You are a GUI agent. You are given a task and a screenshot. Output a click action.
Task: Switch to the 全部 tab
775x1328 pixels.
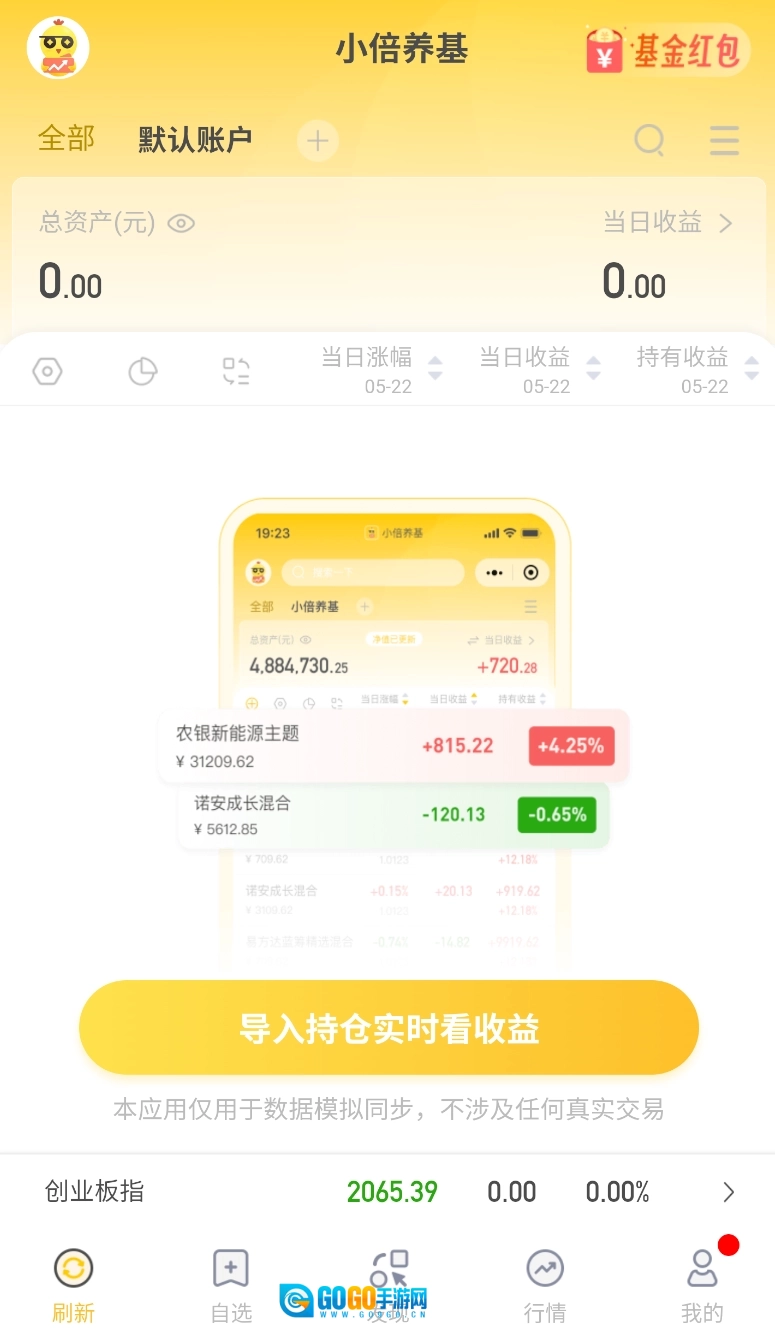point(65,140)
